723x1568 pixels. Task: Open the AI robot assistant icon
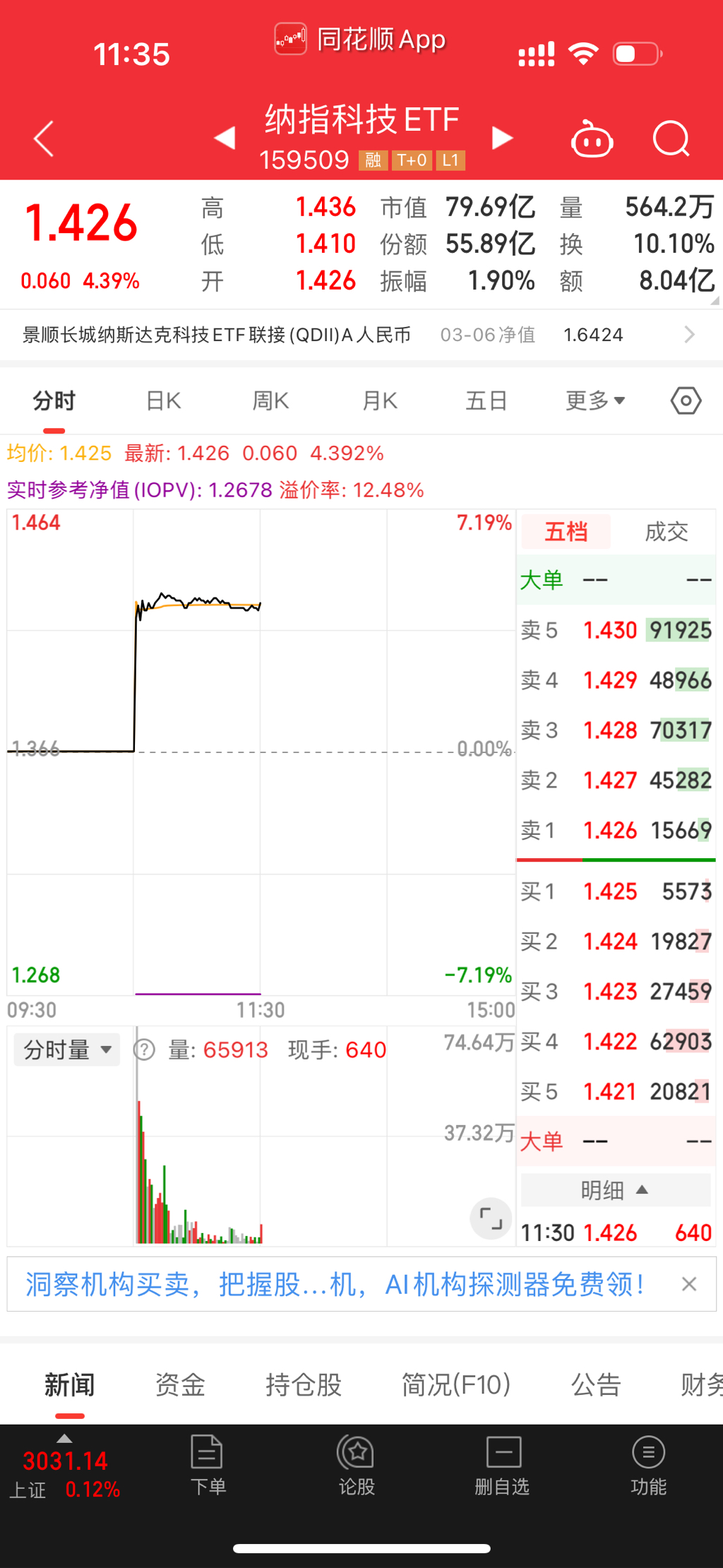(592, 138)
